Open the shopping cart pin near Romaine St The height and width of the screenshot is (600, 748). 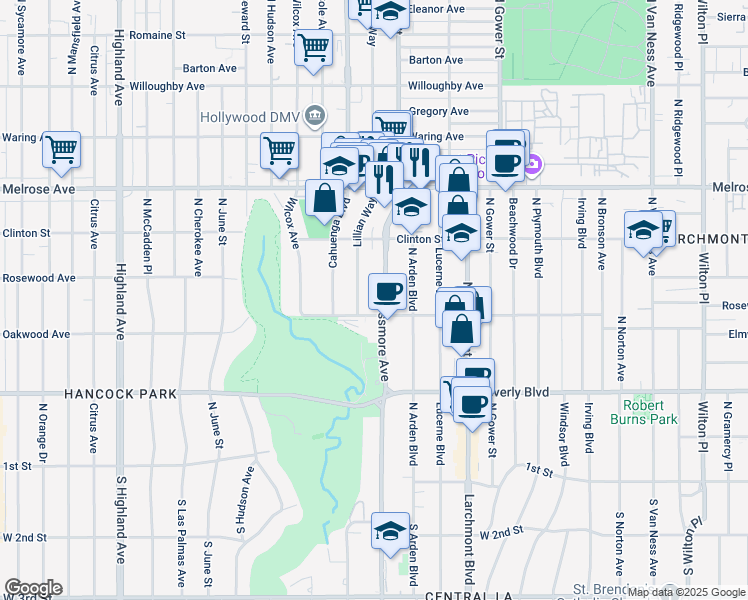point(314,46)
